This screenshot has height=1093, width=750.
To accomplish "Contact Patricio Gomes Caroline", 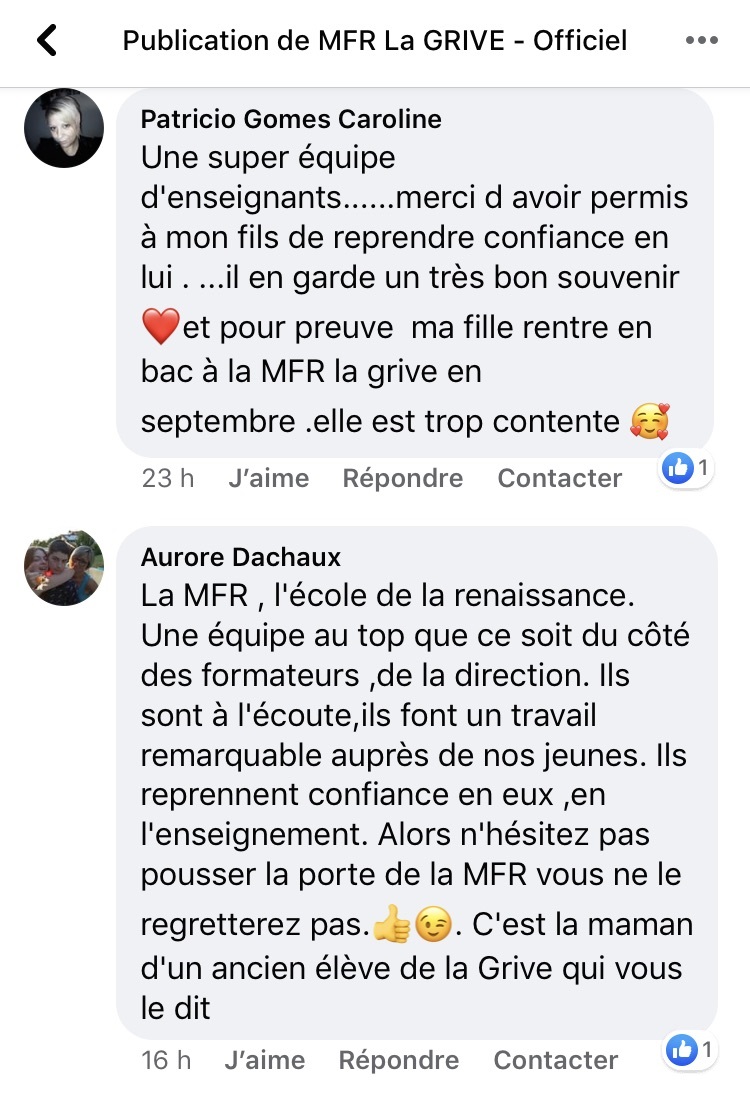I will coord(559,478).
